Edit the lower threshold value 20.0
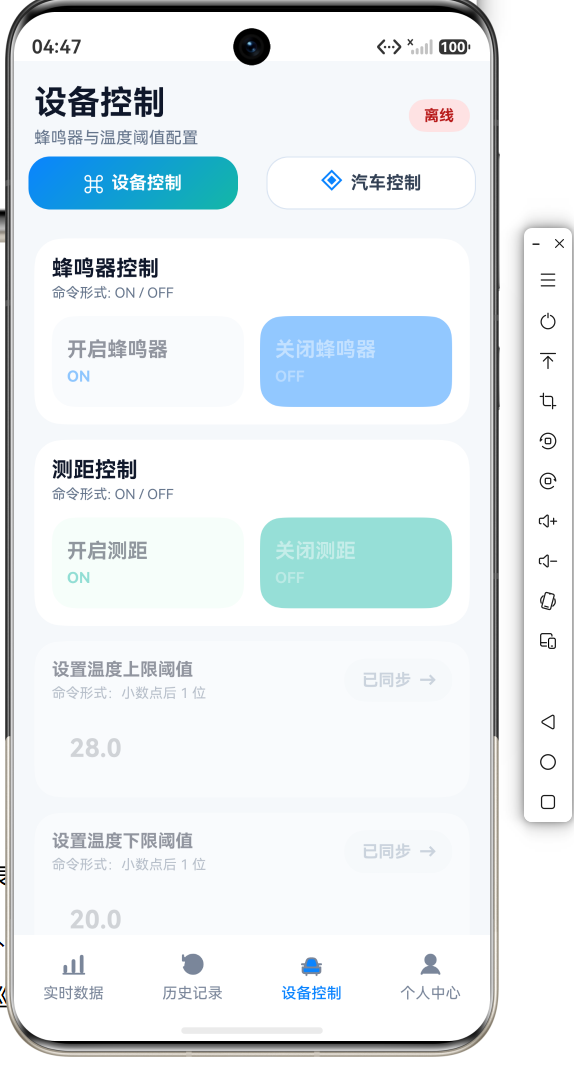The height and width of the screenshot is (1079, 574). (96, 919)
